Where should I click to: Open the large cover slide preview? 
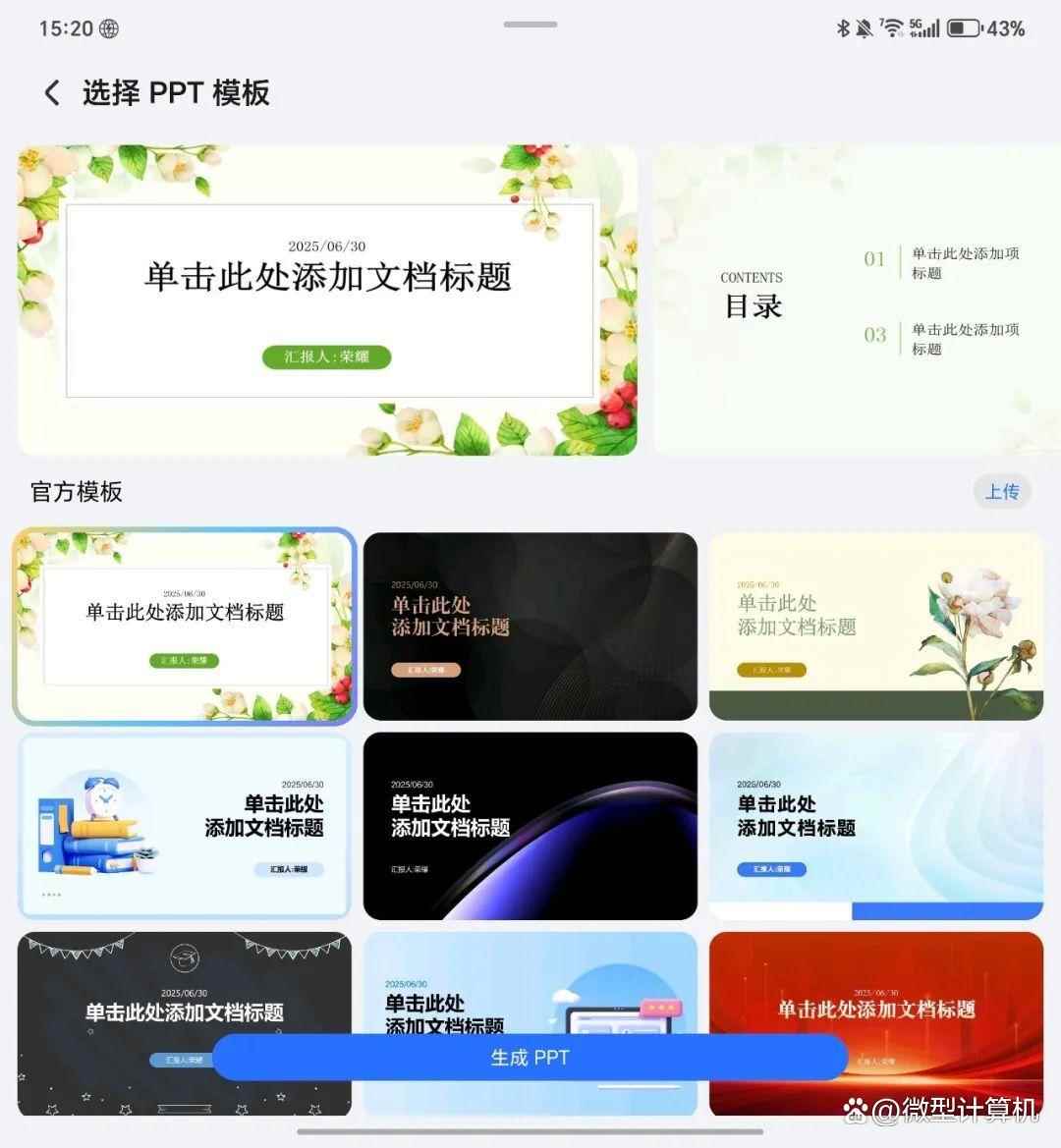327,300
